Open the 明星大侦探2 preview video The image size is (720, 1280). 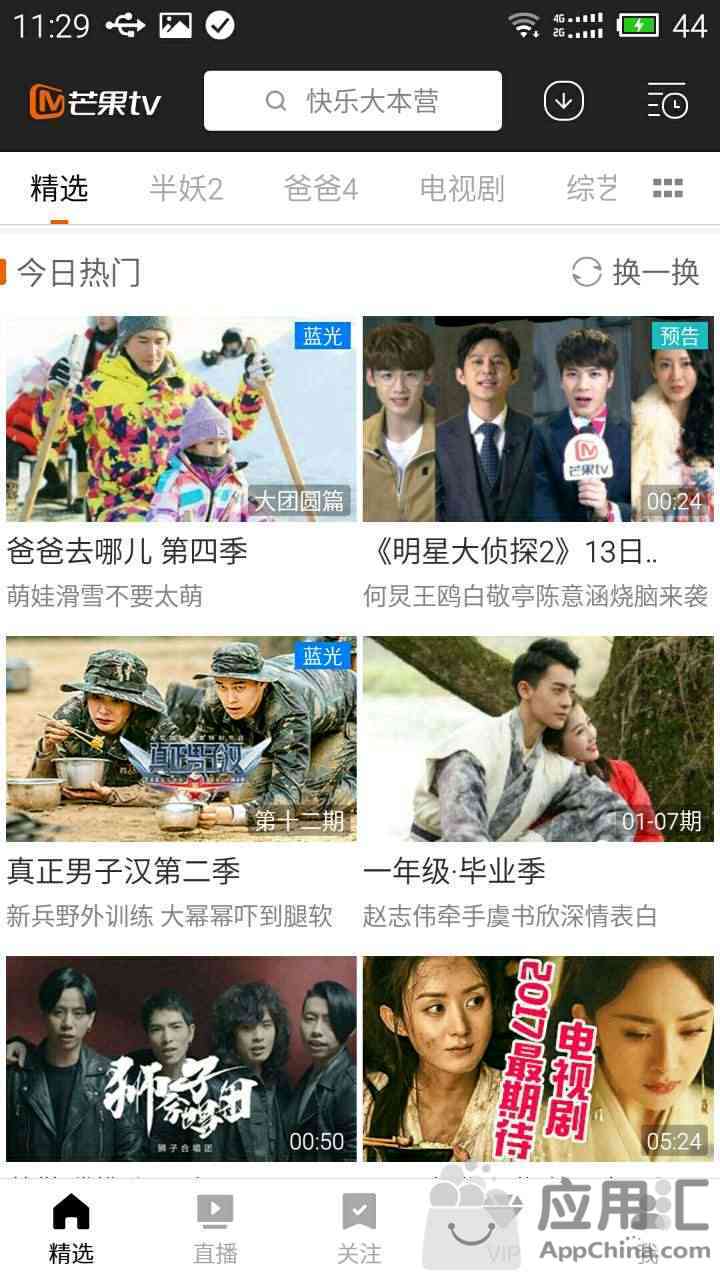538,420
